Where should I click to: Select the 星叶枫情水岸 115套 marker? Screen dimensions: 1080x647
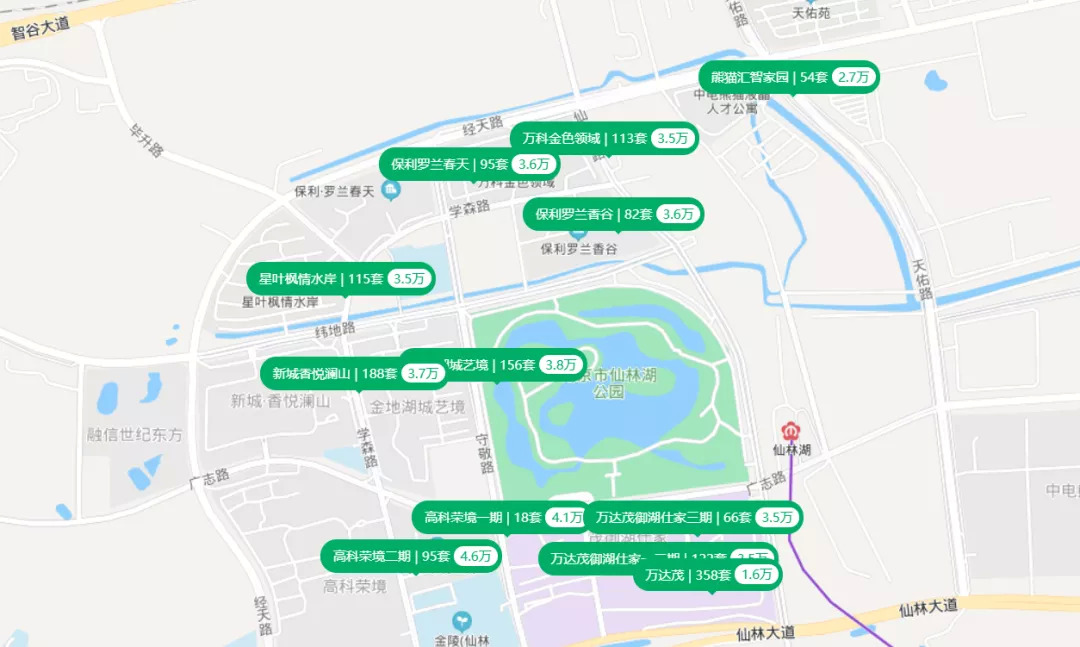(340, 279)
